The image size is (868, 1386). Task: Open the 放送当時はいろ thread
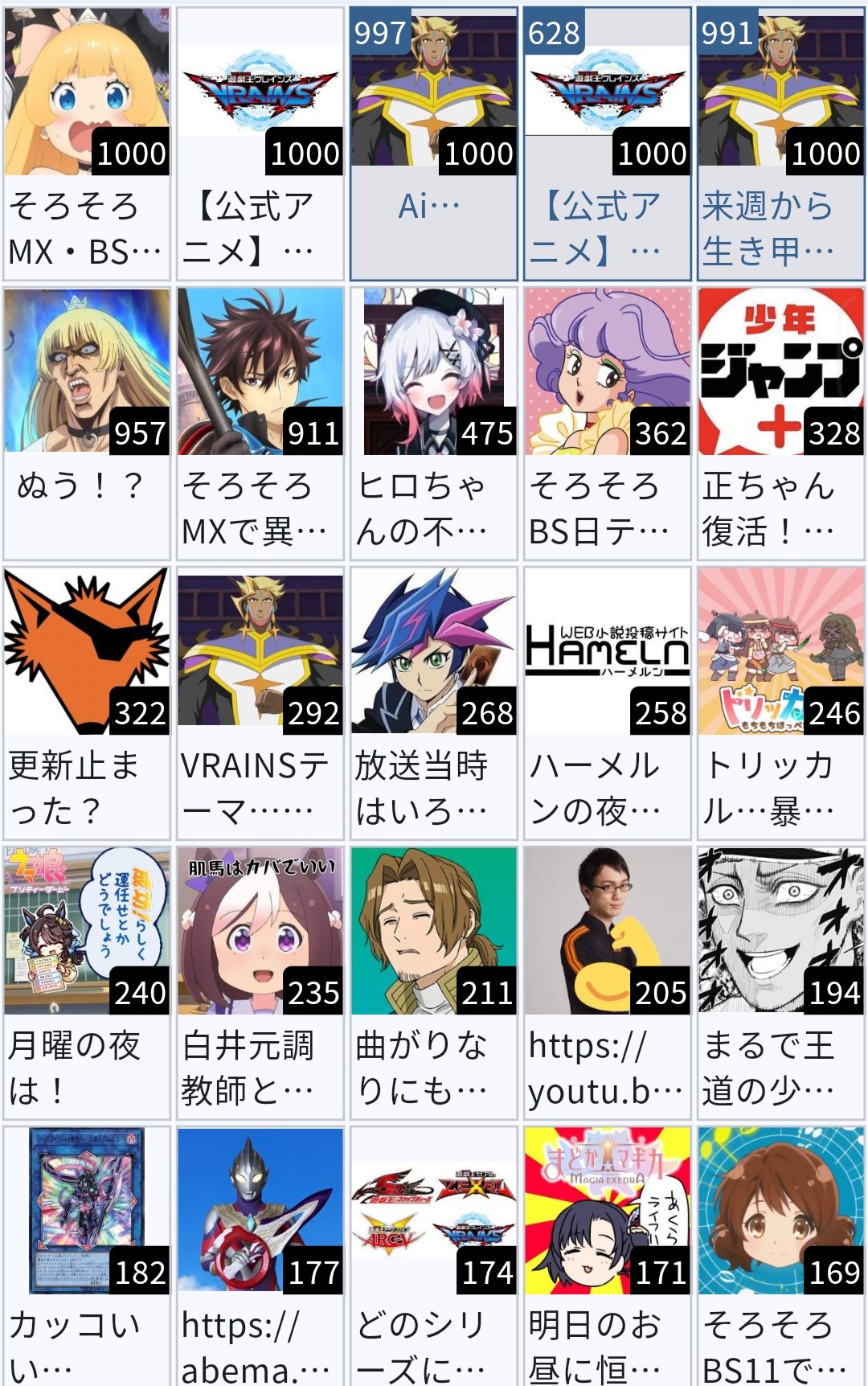point(433,788)
